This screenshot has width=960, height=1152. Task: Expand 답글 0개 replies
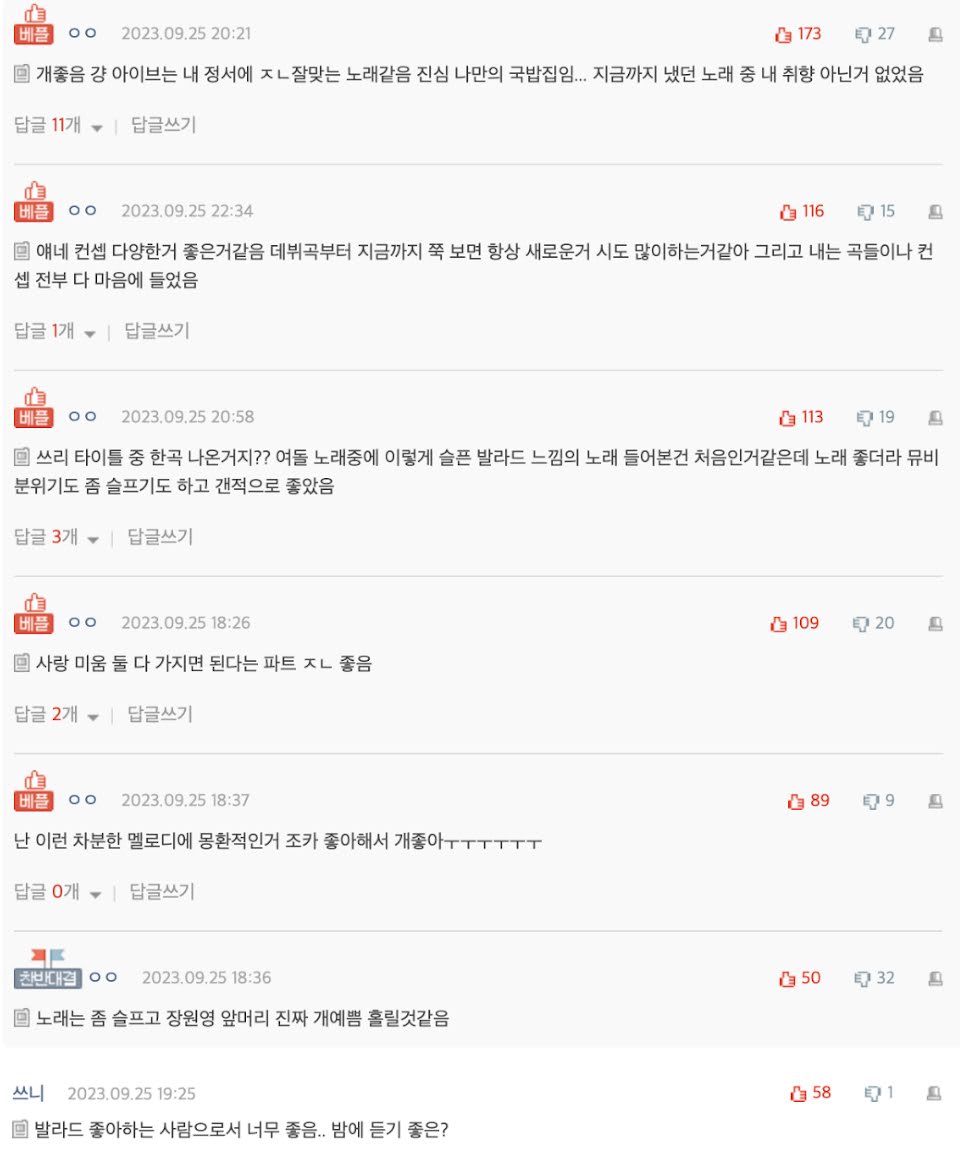(57, 892)
